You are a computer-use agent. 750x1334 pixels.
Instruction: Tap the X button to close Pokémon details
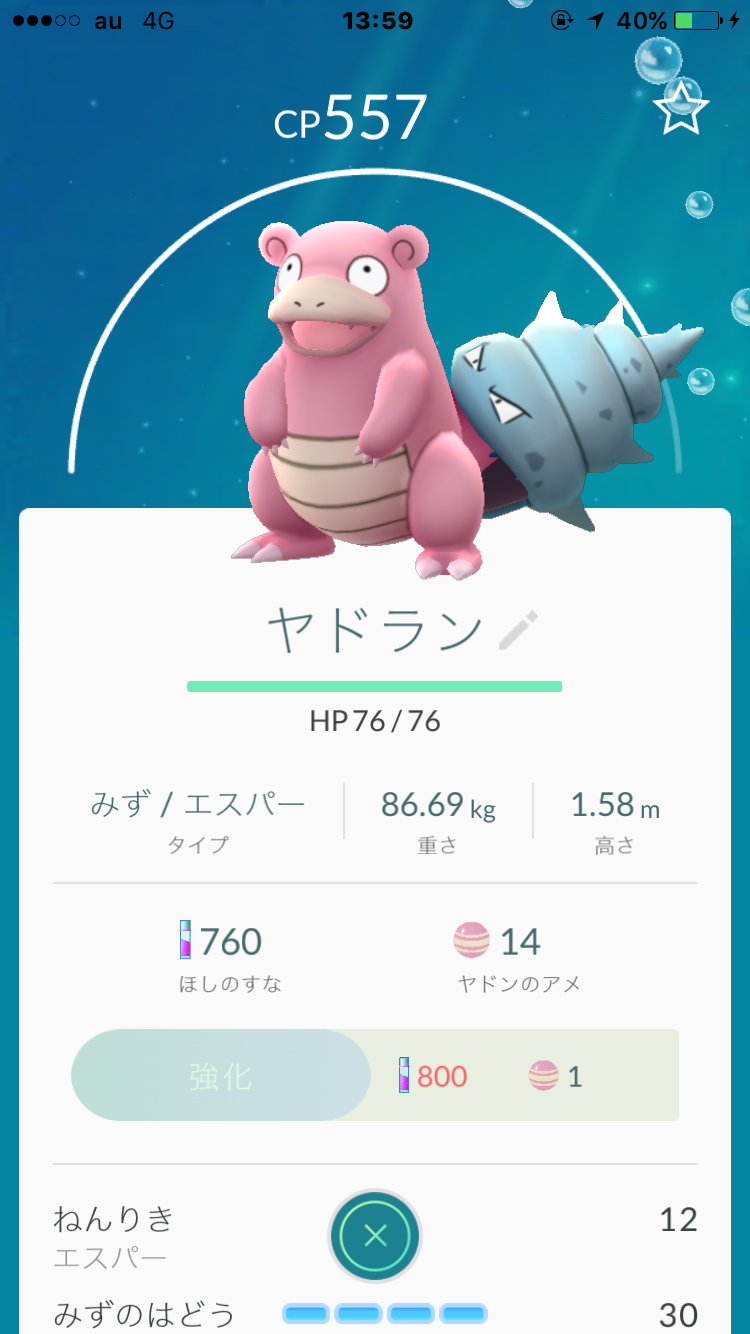[x=375, y=1235]
